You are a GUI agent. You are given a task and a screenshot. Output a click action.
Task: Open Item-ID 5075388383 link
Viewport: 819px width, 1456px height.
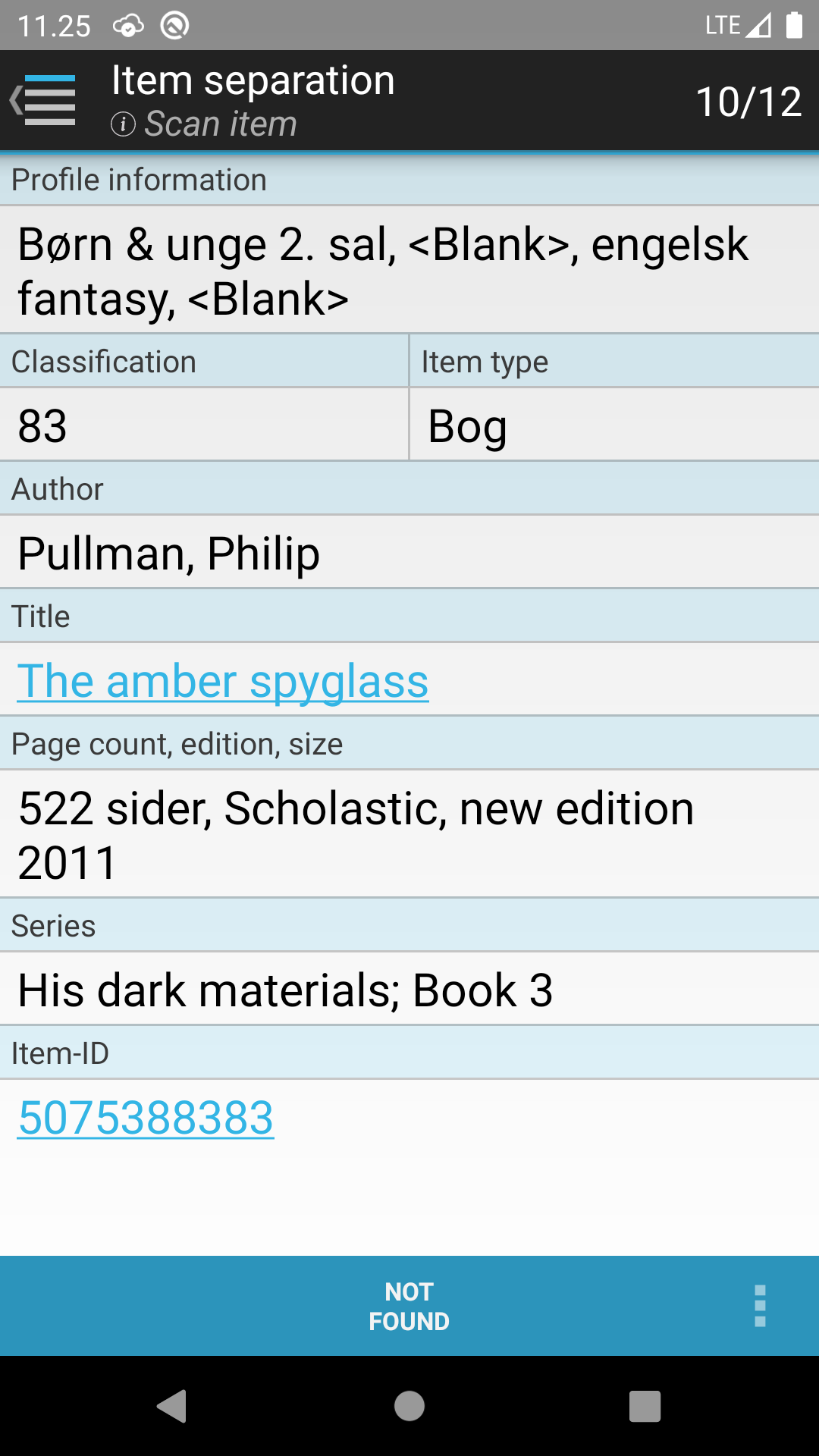click(x=146, y=1118)
